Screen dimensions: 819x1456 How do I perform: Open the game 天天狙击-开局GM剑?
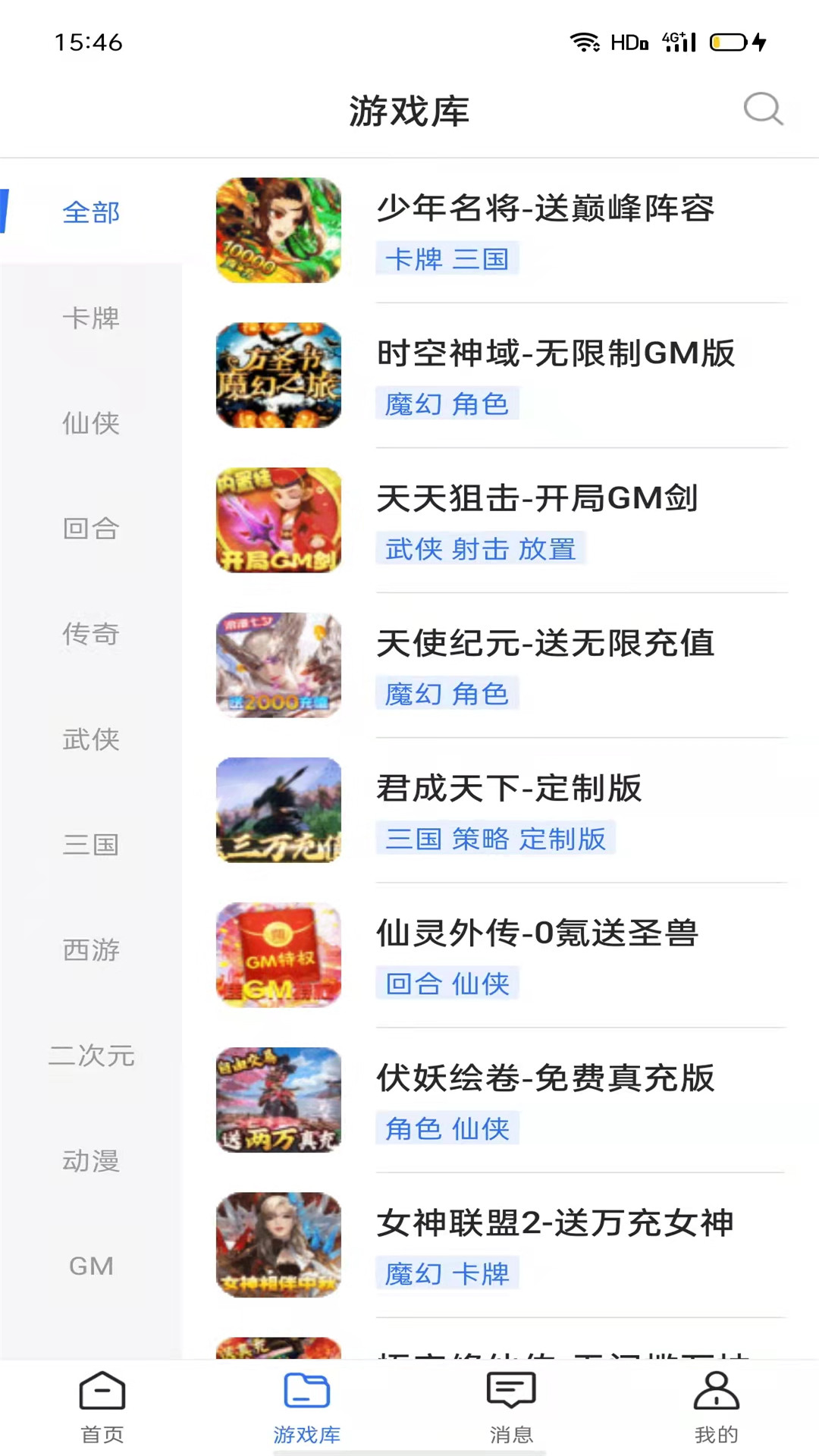pyautogui.click(x=500, y=520)
